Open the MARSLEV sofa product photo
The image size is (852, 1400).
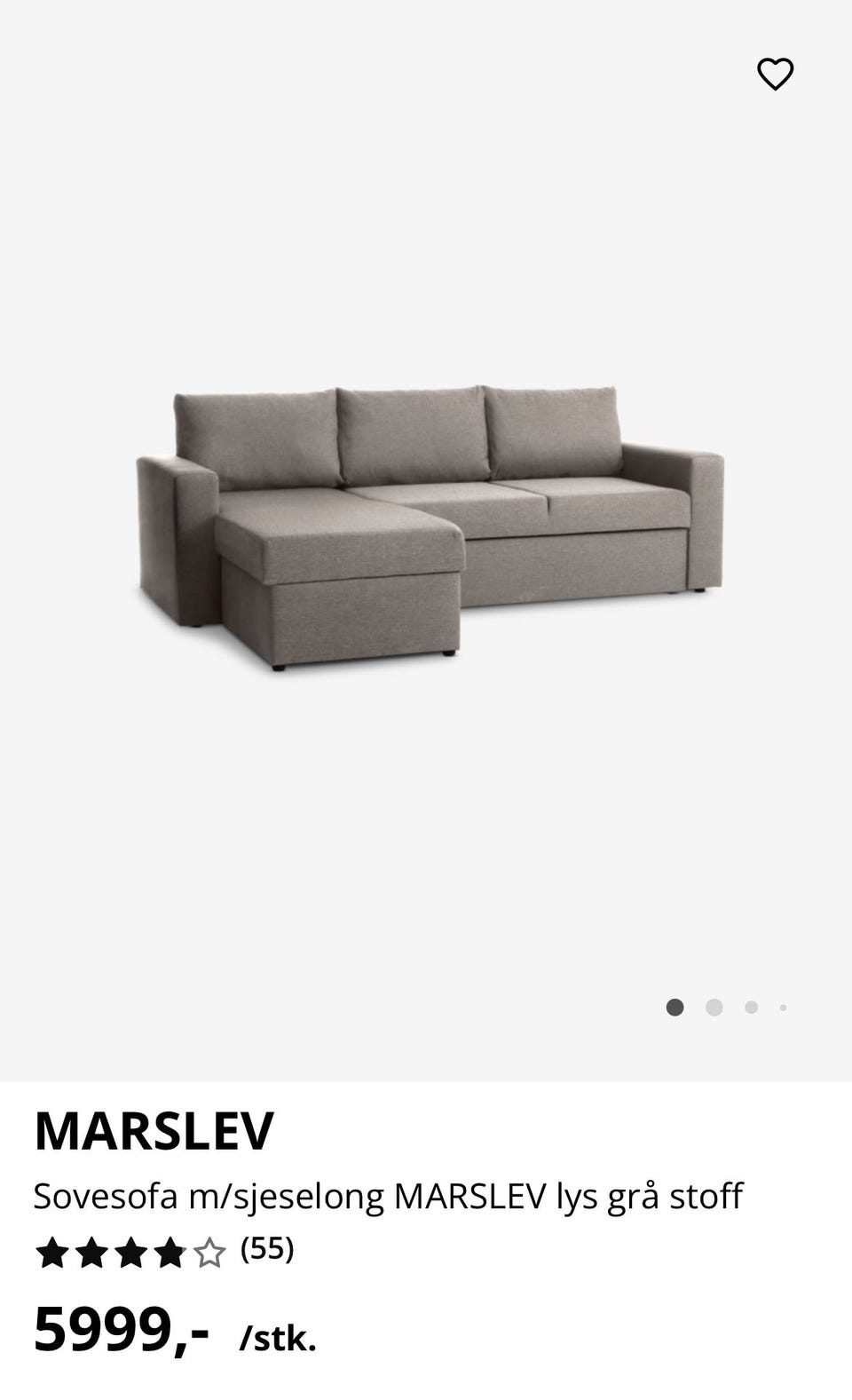pos(430,527)
